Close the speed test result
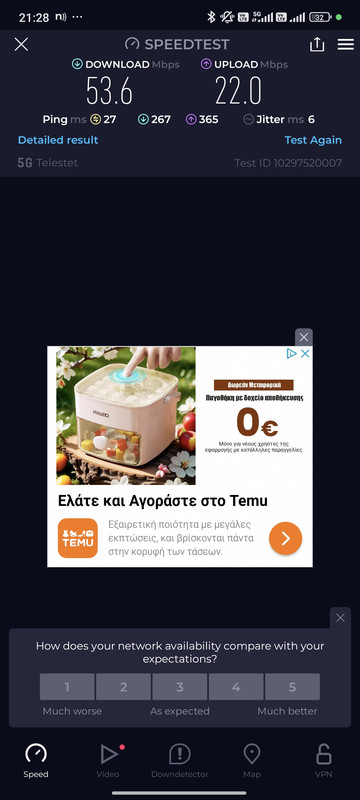Viewport: 360px width, 800px height. [21, 44]
